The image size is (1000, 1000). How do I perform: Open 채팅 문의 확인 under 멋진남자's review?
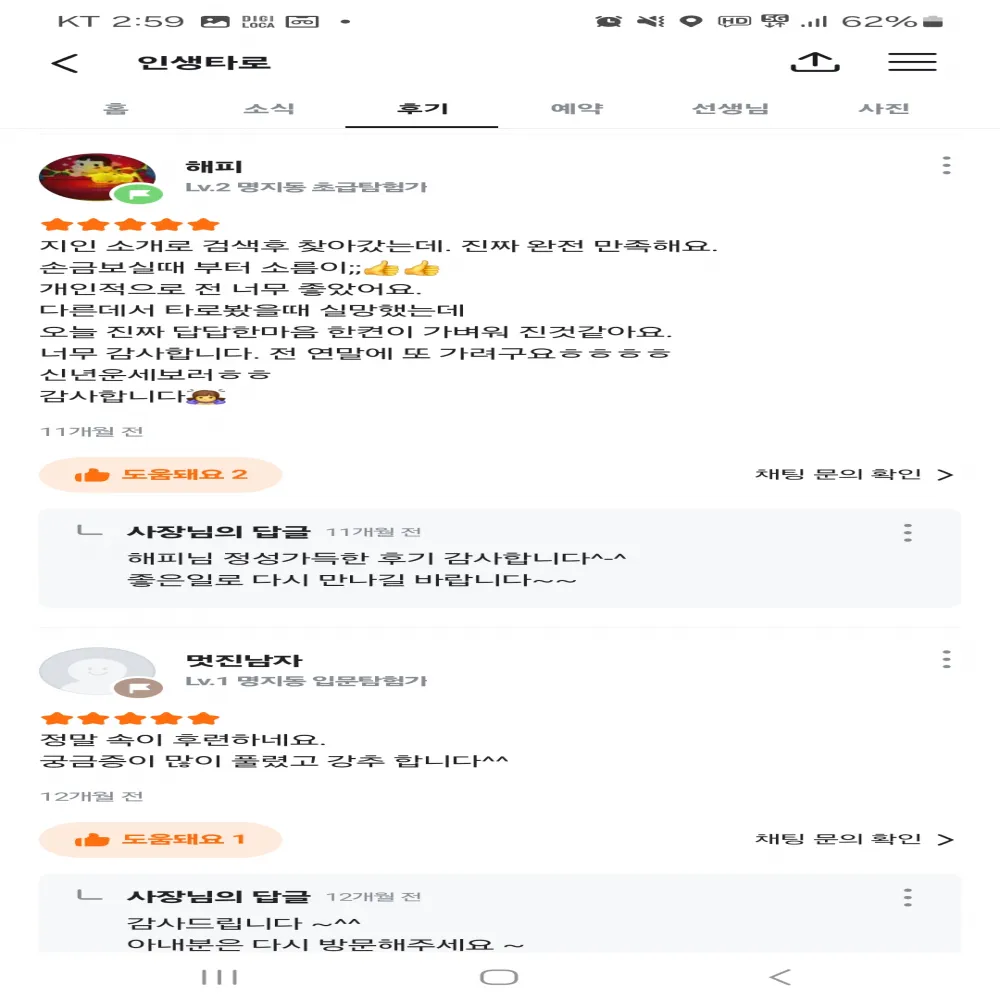click(x=853, y=839)
